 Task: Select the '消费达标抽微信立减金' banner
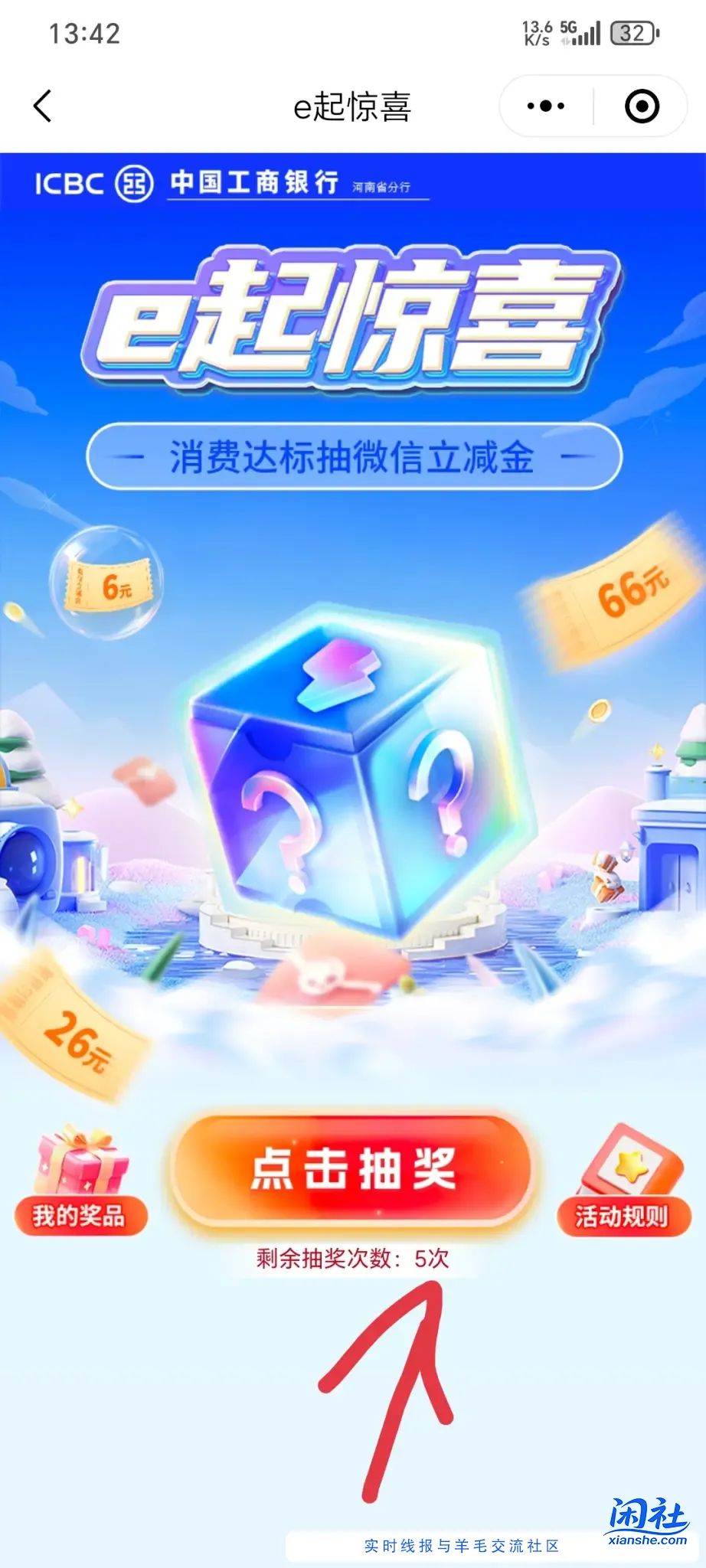[x=352, y=457]
